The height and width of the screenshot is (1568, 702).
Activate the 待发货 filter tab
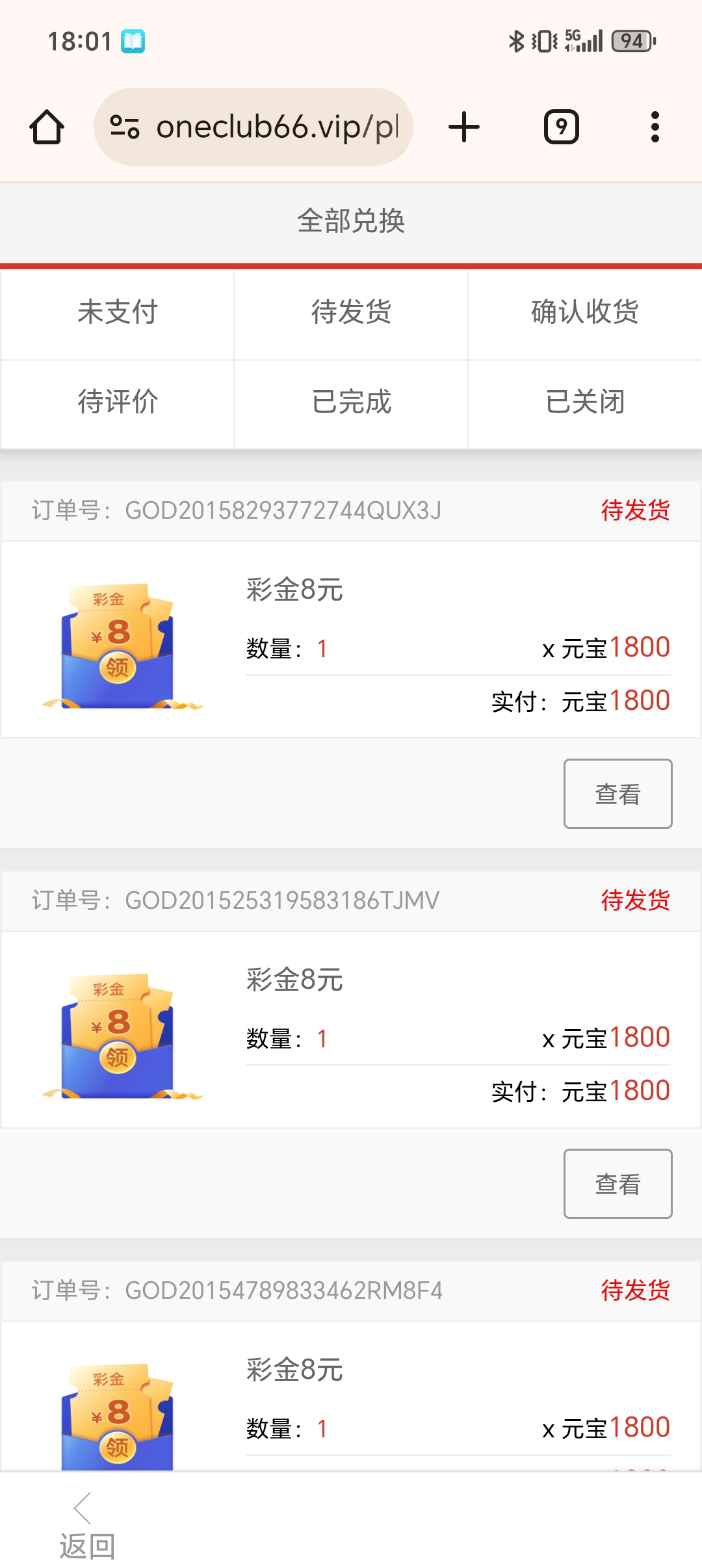[x=351, y=314]
